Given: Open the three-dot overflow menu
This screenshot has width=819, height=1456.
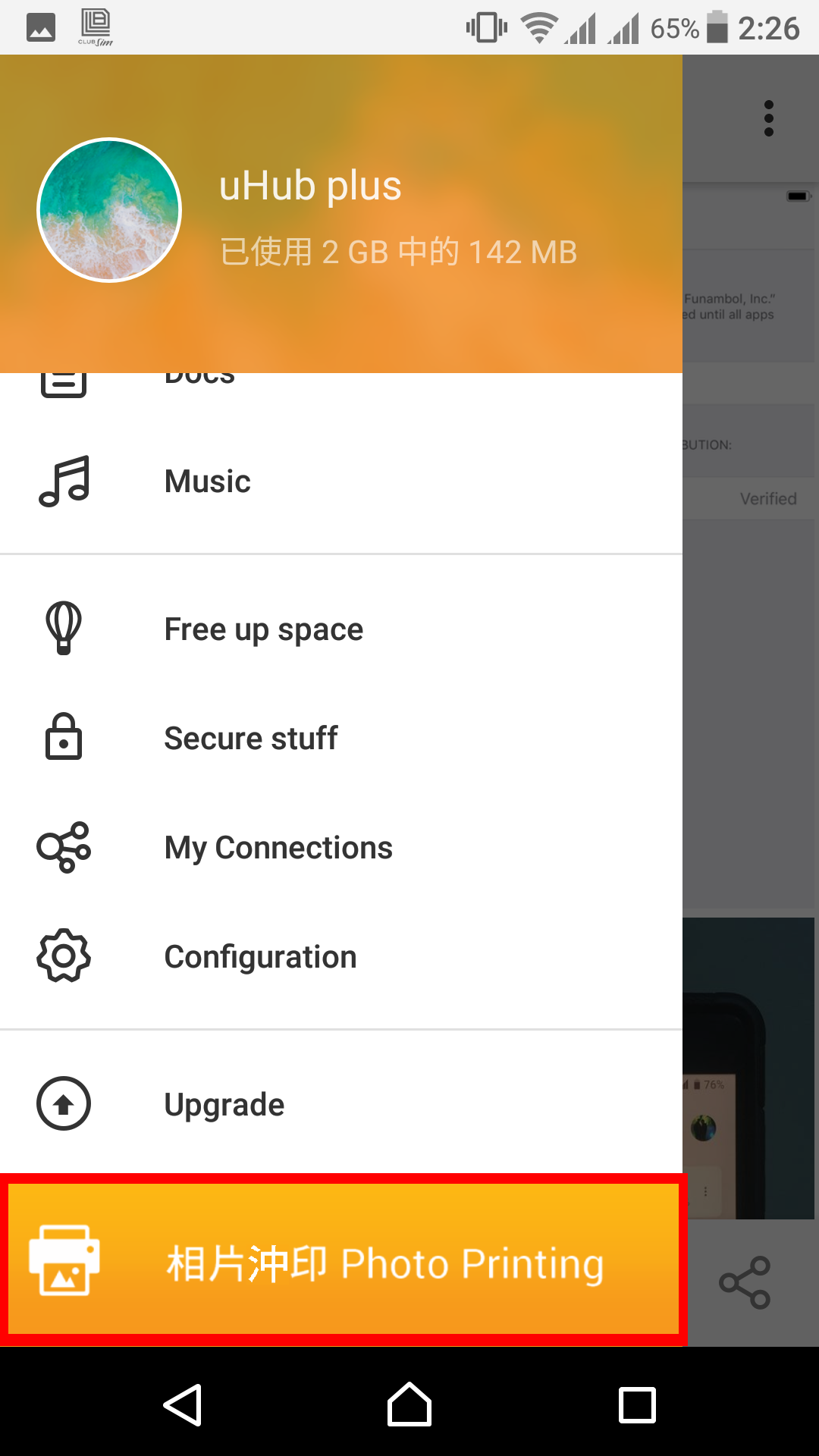Looking at the screenshot, I should pos(768,118).
